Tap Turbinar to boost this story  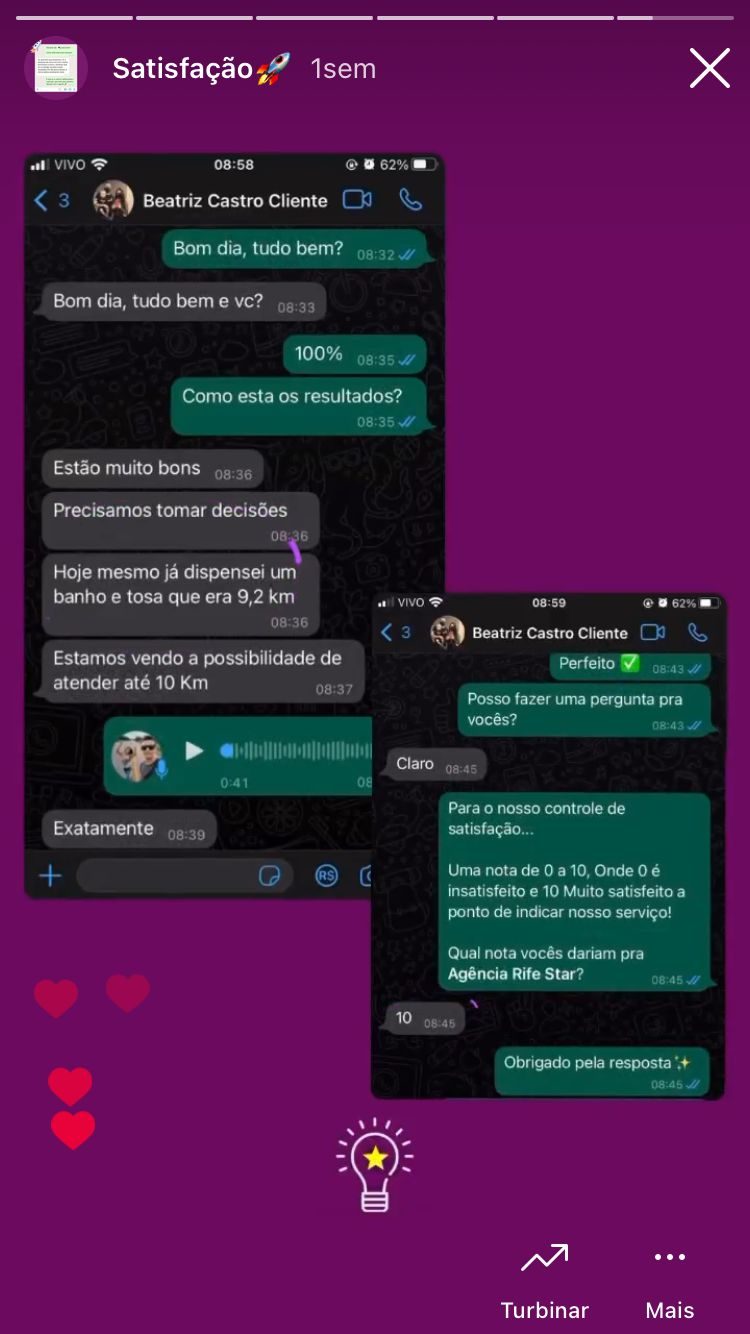coord(545,1282)
